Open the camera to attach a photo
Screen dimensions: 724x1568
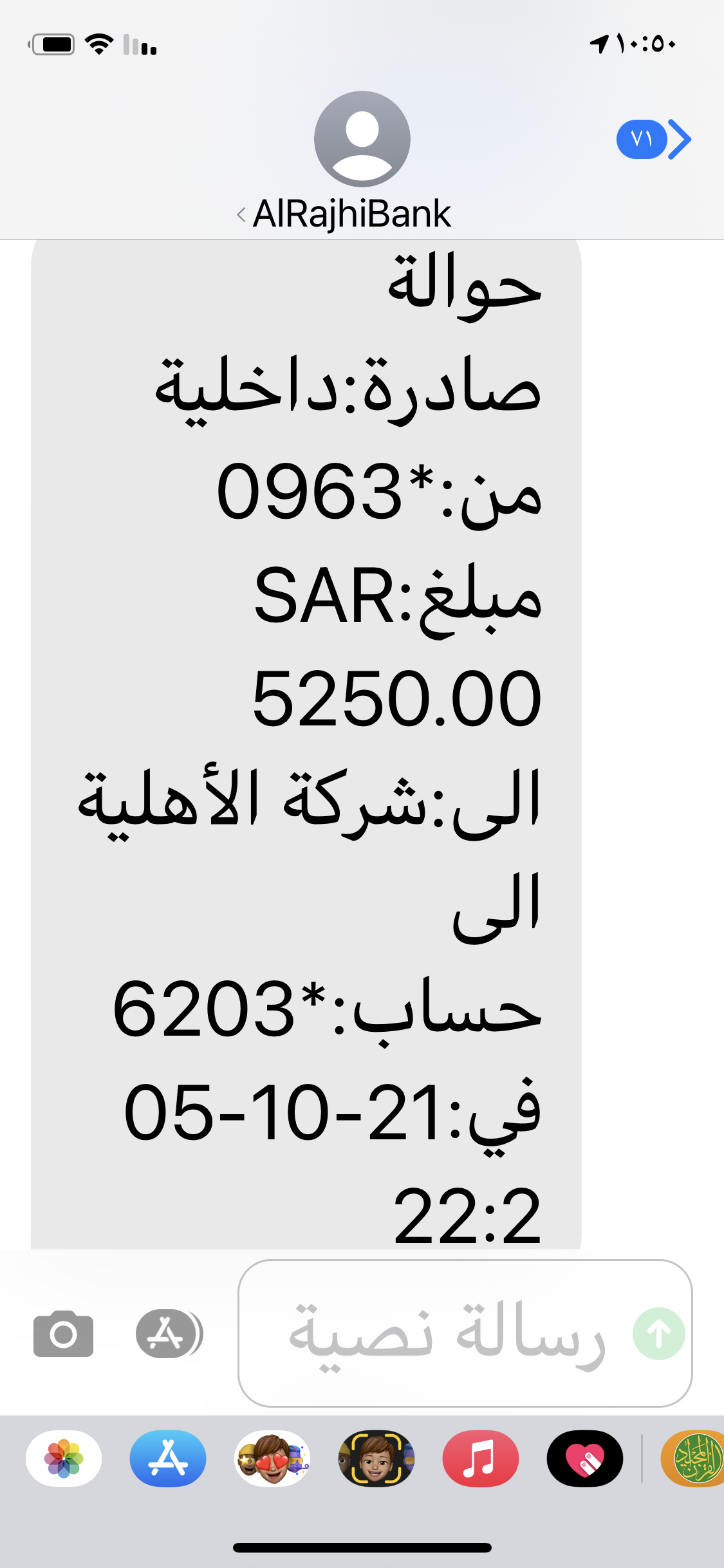[63, 1333]
